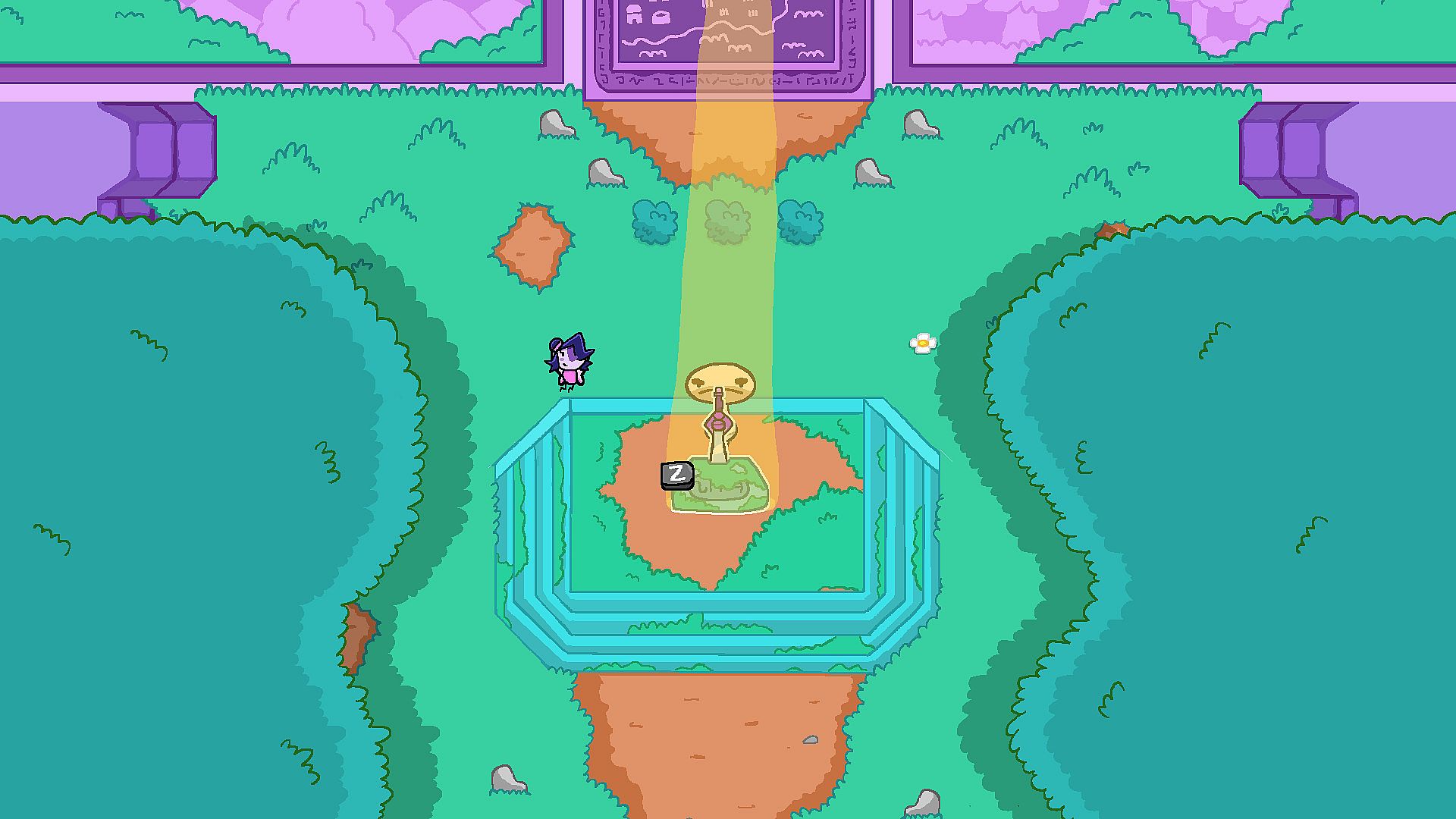This screenshot has height=819, width=1456.
Task: Tap the Z interact prompt near the sword
Action: pos(676,475)
